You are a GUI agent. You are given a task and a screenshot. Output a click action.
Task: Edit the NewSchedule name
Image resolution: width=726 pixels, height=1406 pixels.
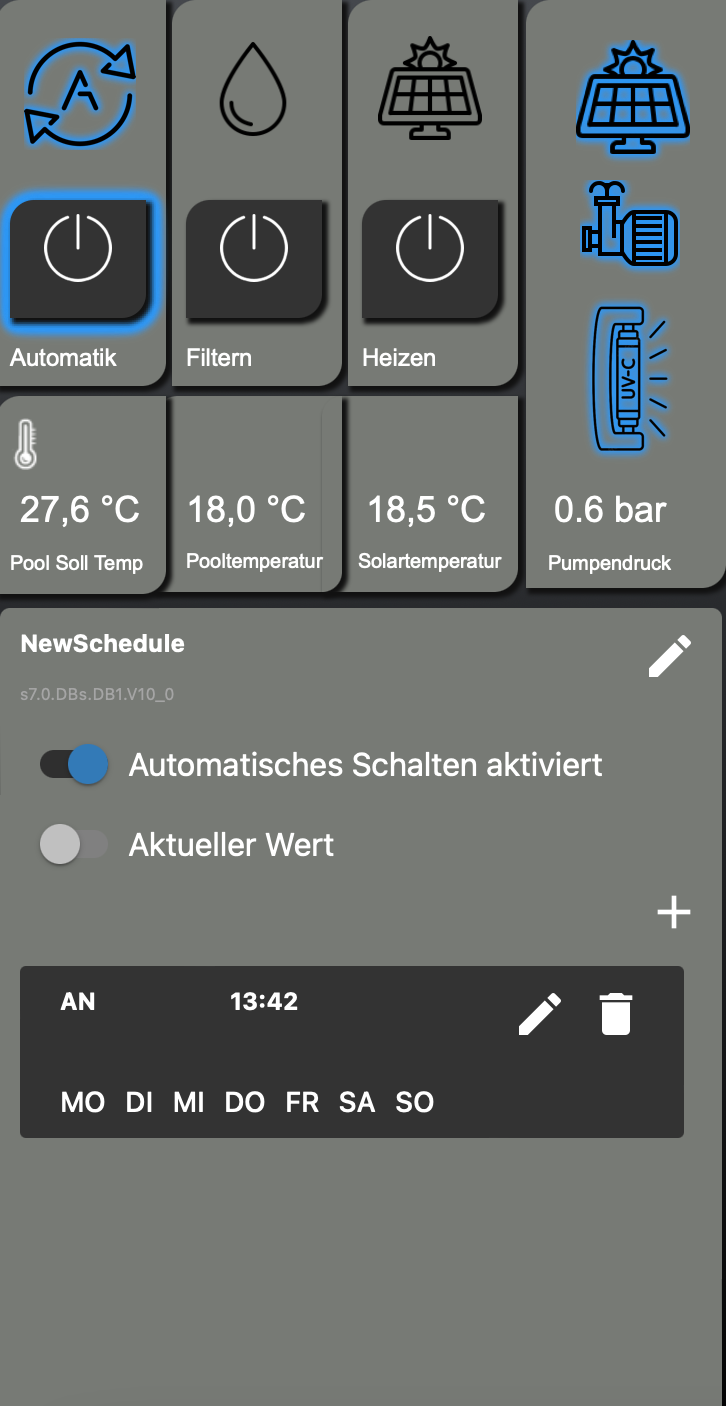tap(669, 656)
